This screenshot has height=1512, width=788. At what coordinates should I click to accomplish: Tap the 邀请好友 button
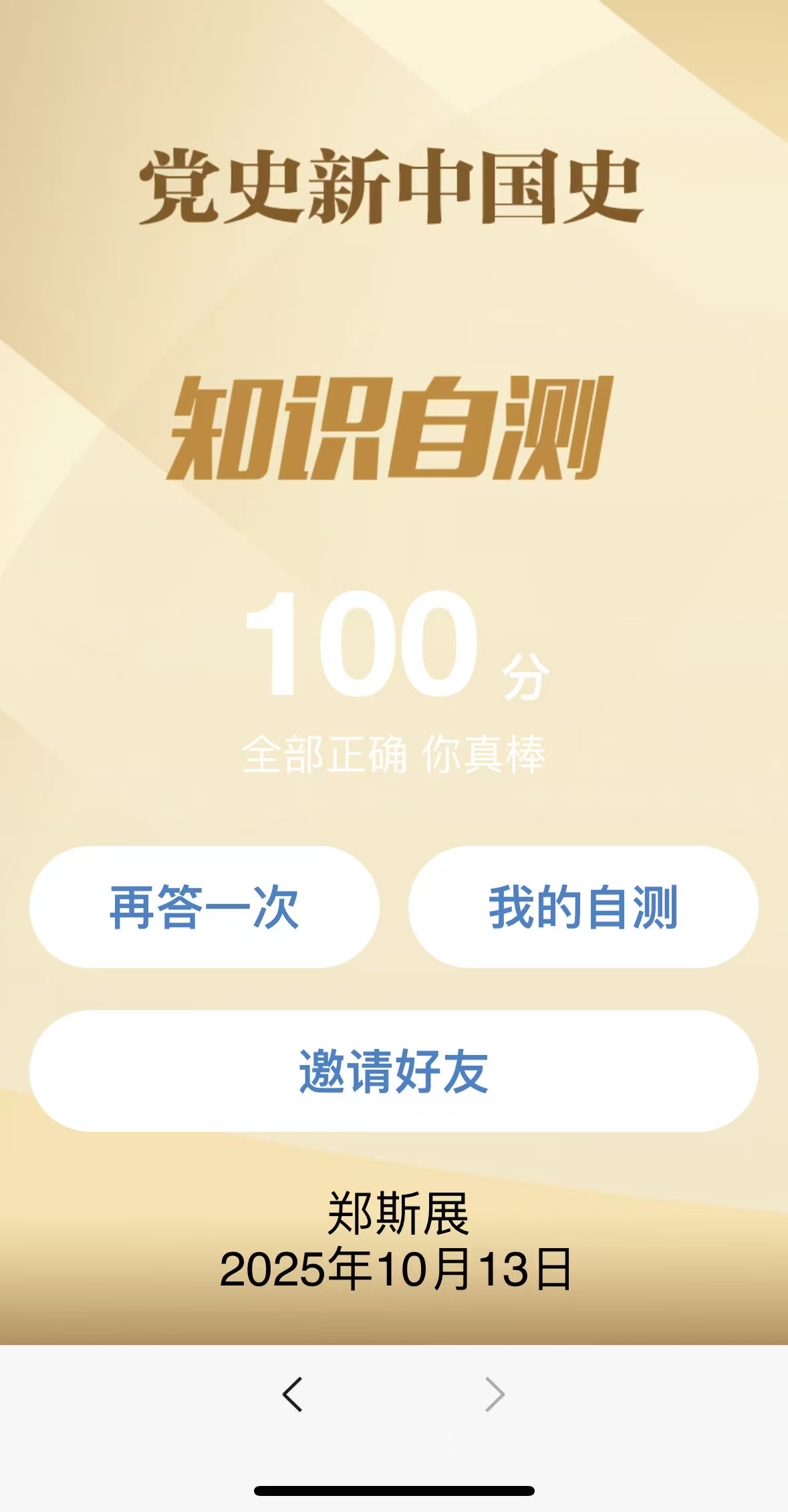tap(394, 1071)
